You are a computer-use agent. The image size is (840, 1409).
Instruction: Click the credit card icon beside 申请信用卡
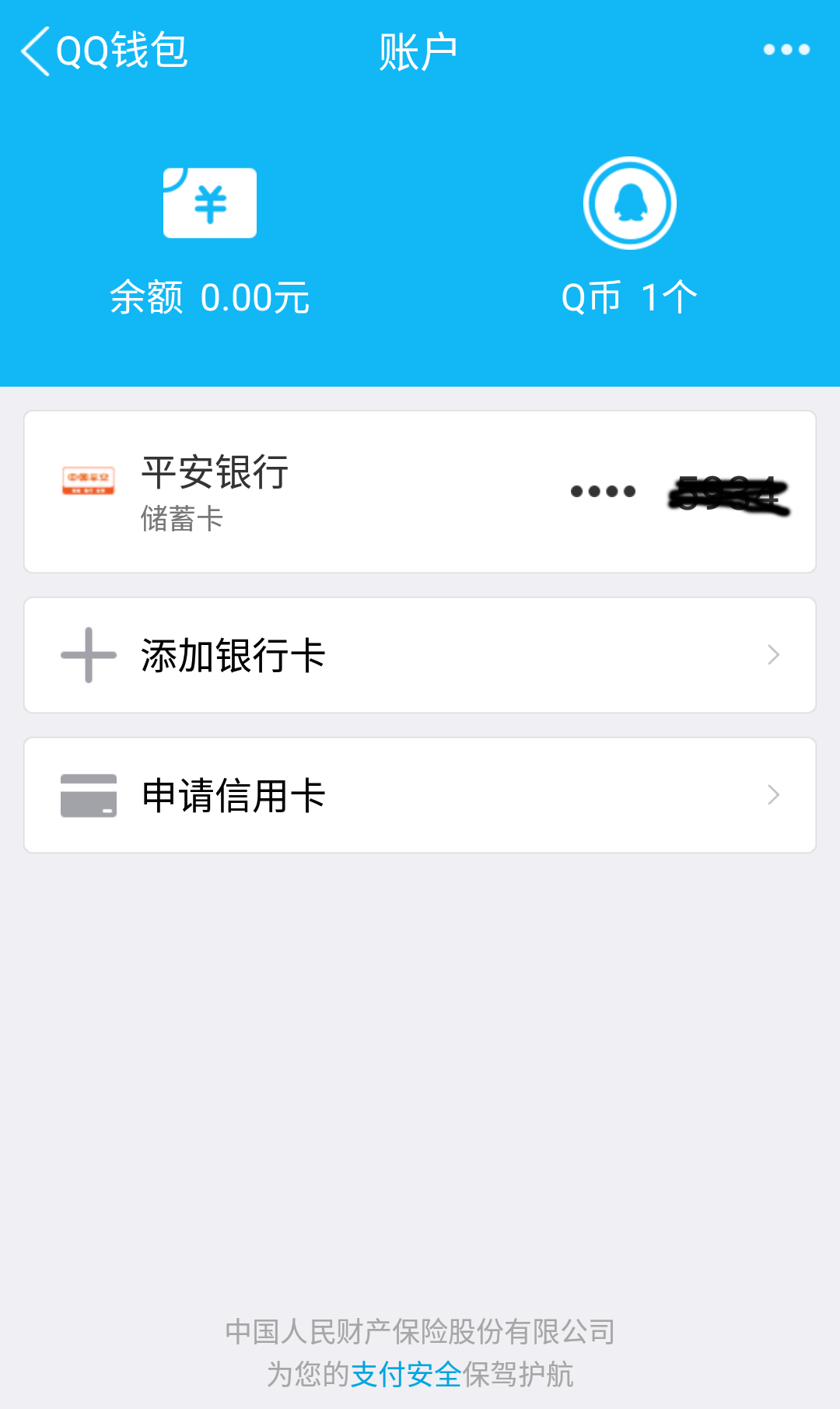tap(88, 794)
